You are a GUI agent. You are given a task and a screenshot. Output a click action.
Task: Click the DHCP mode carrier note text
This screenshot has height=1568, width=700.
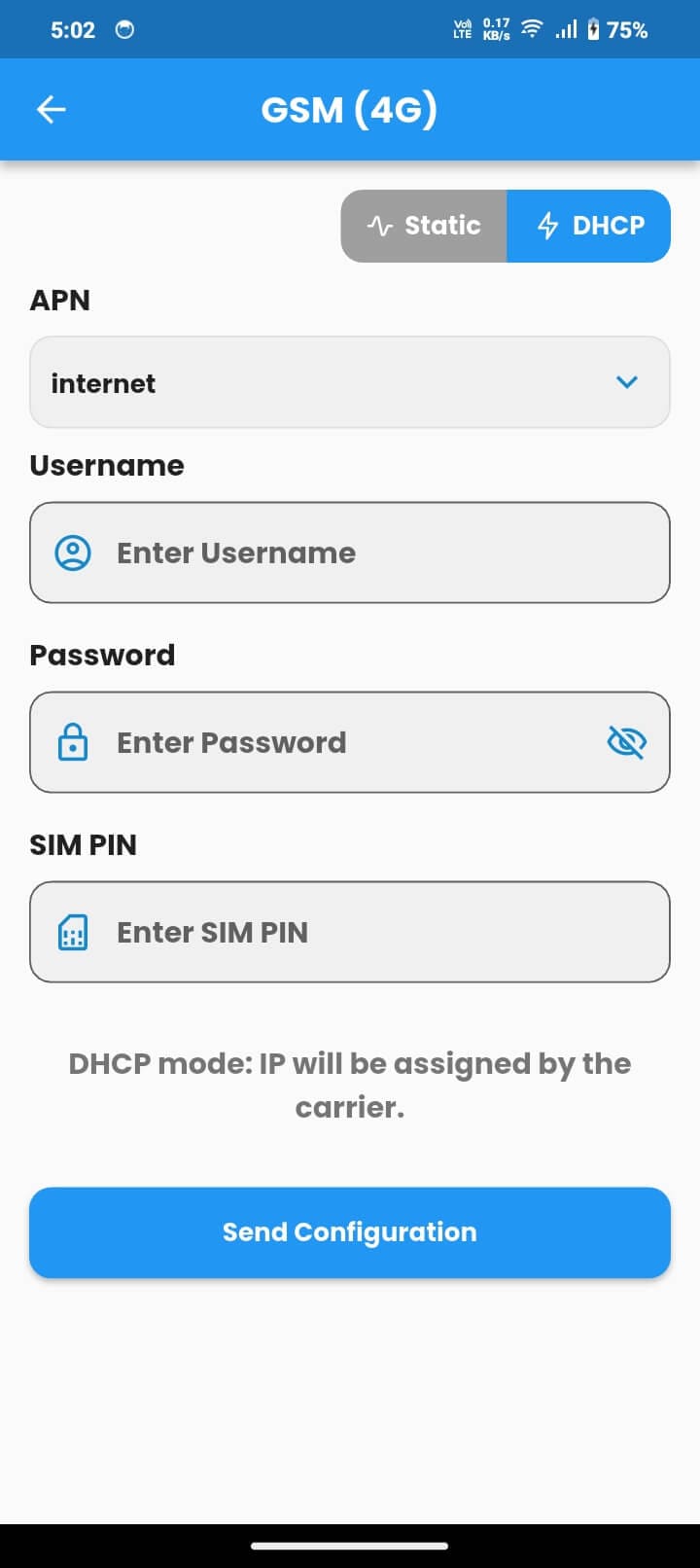click(350, 1084)
